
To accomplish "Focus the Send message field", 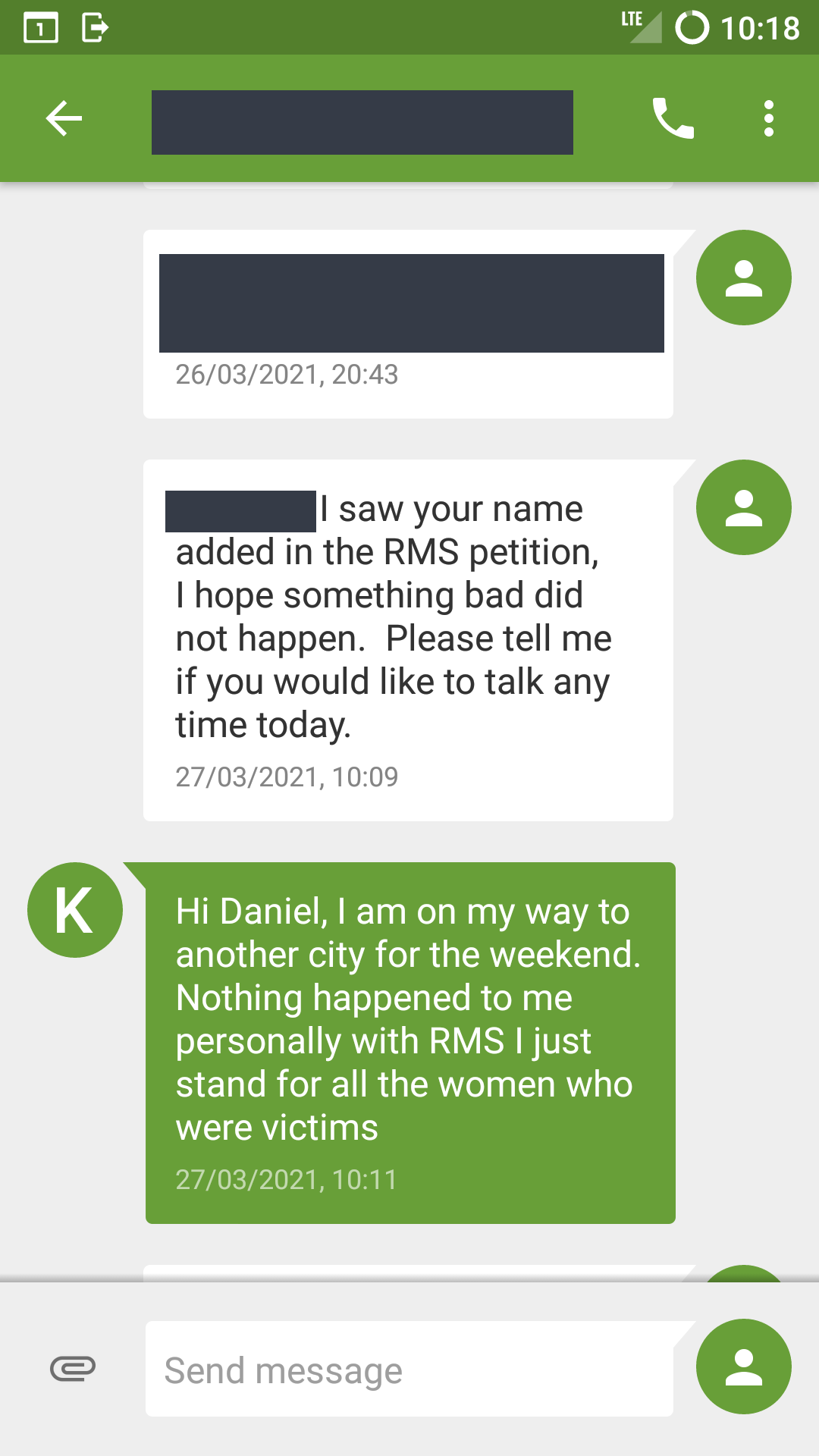I will (409, 1369).
